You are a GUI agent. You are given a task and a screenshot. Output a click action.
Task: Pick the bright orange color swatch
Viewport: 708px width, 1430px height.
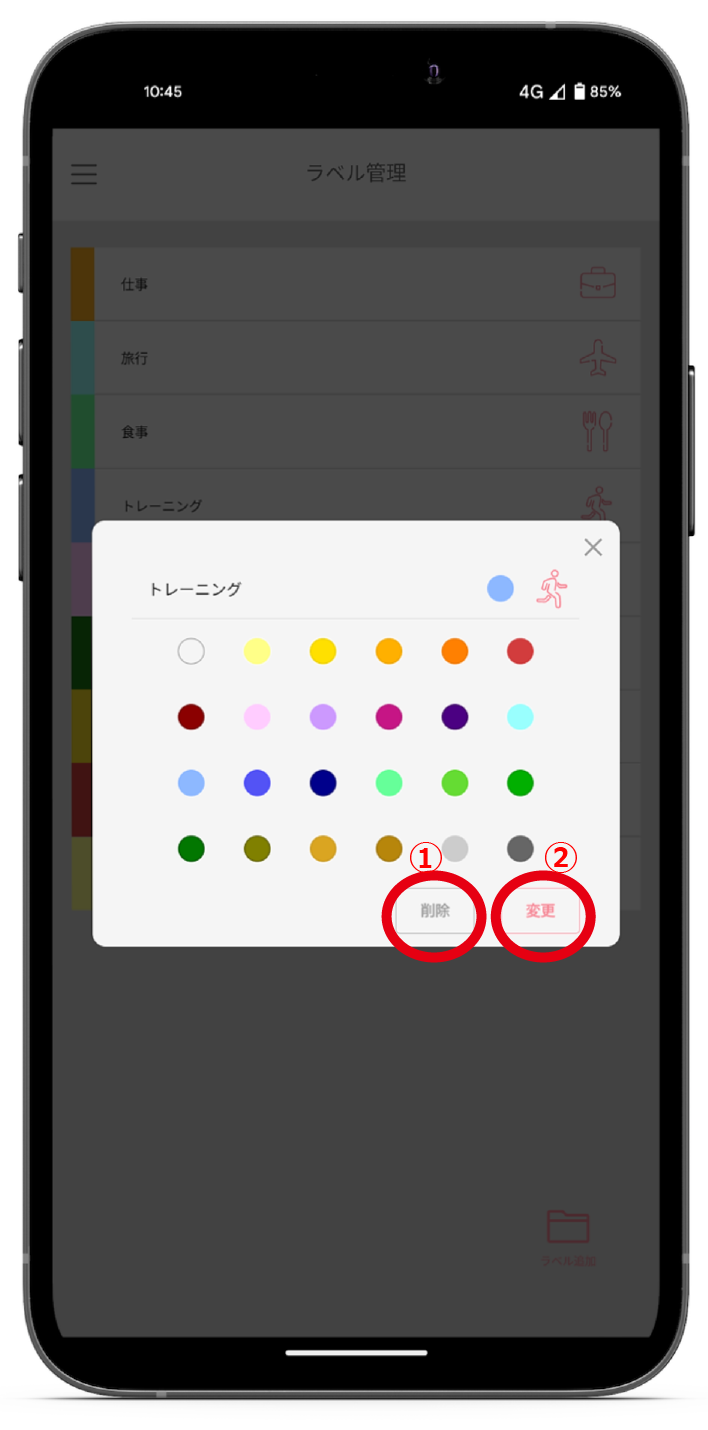click(455, 652)
